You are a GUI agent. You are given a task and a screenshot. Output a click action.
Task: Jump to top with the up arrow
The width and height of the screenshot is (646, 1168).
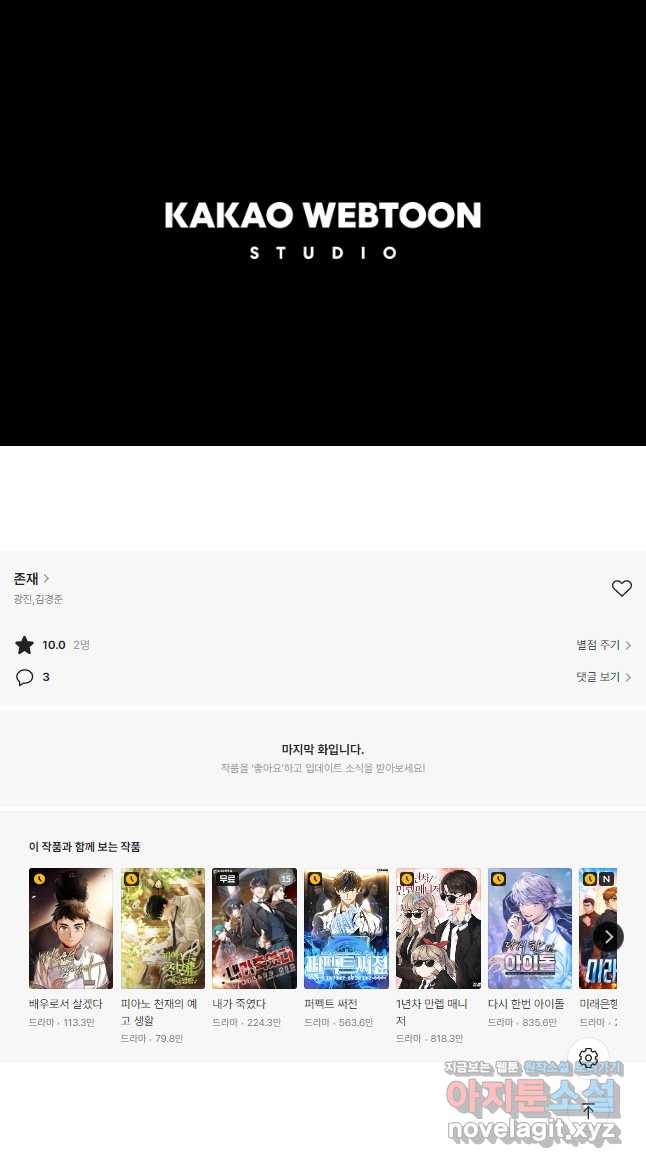[588, 1111]
